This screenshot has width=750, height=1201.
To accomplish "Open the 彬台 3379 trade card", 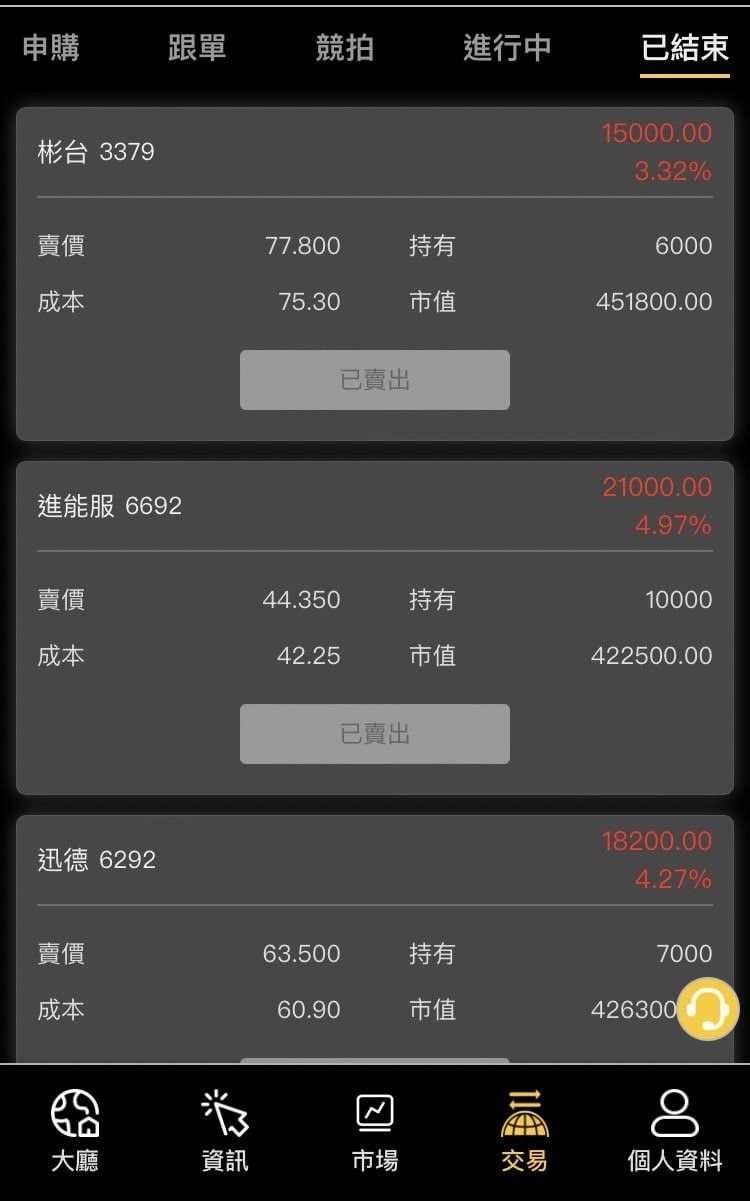I will 96,152.
